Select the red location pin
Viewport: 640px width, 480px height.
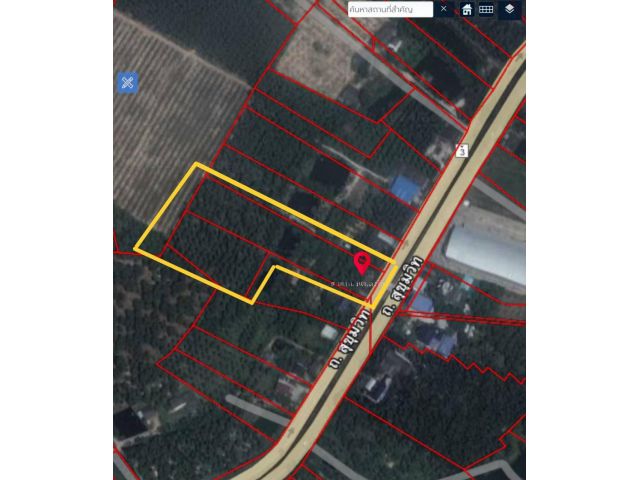click(x=362, y=263)
